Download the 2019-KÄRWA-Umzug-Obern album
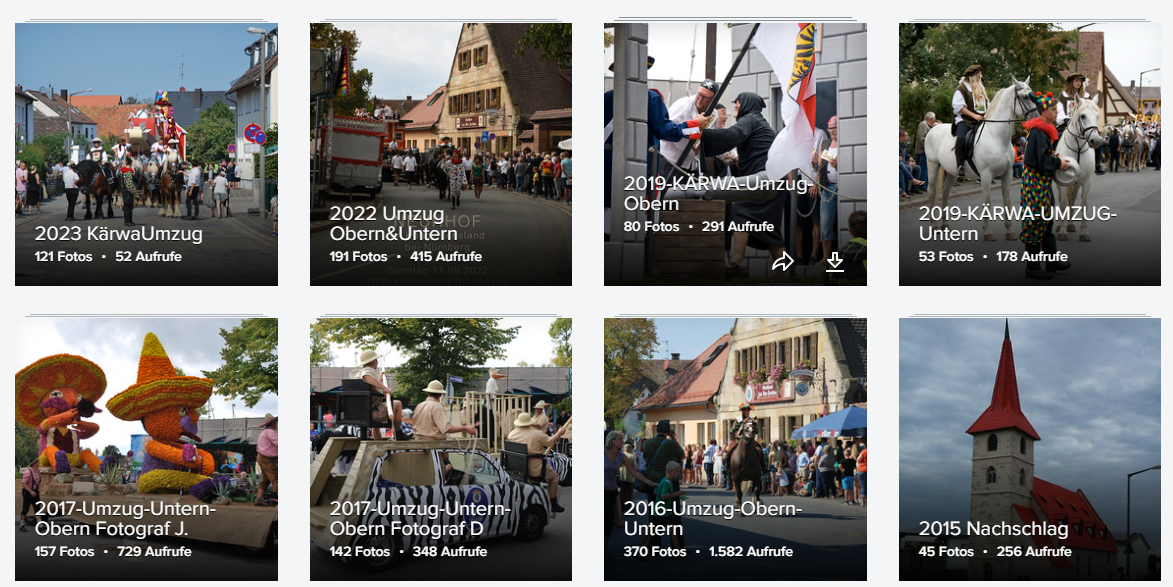This screenshot has width=1173, height=587. [835, 262]
